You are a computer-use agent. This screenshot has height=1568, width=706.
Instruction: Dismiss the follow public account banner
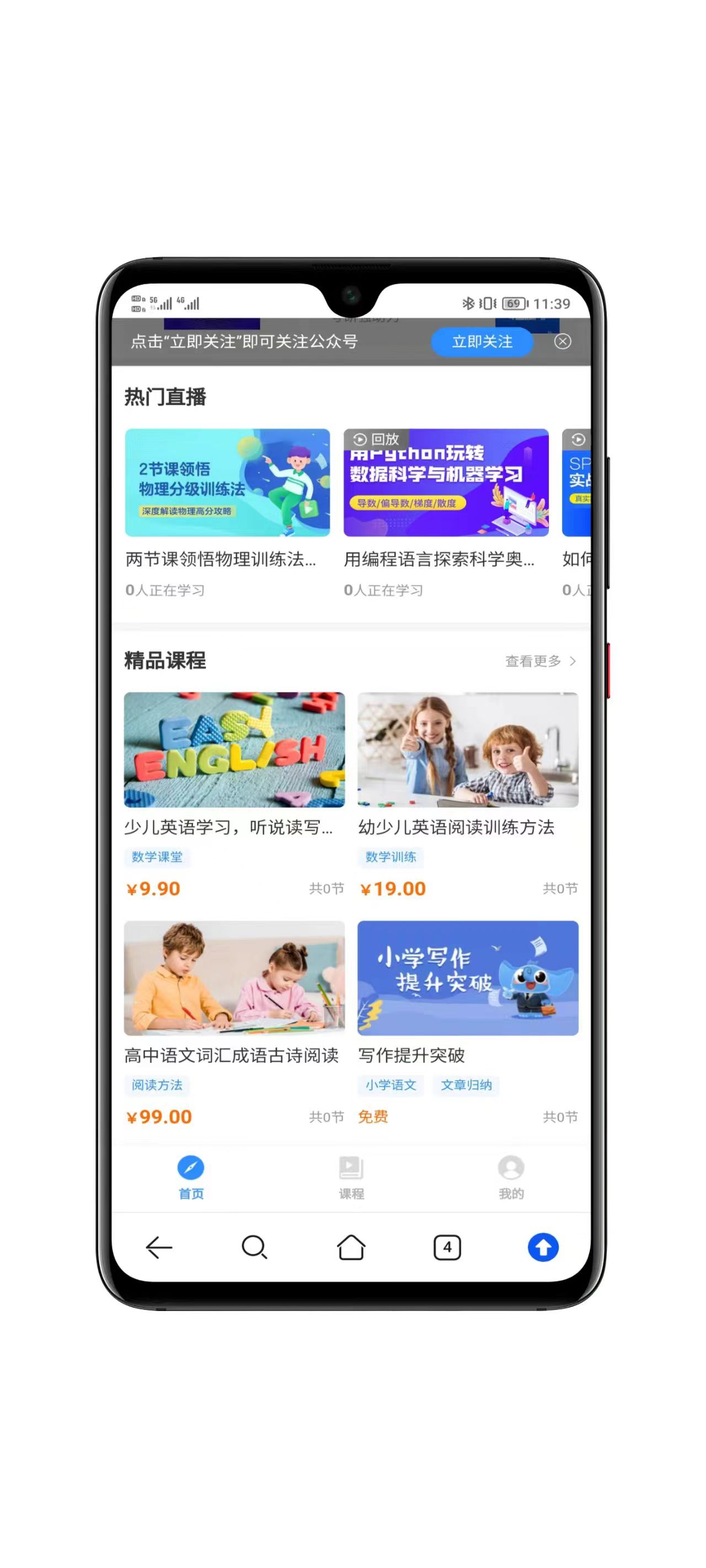point(562,341)
